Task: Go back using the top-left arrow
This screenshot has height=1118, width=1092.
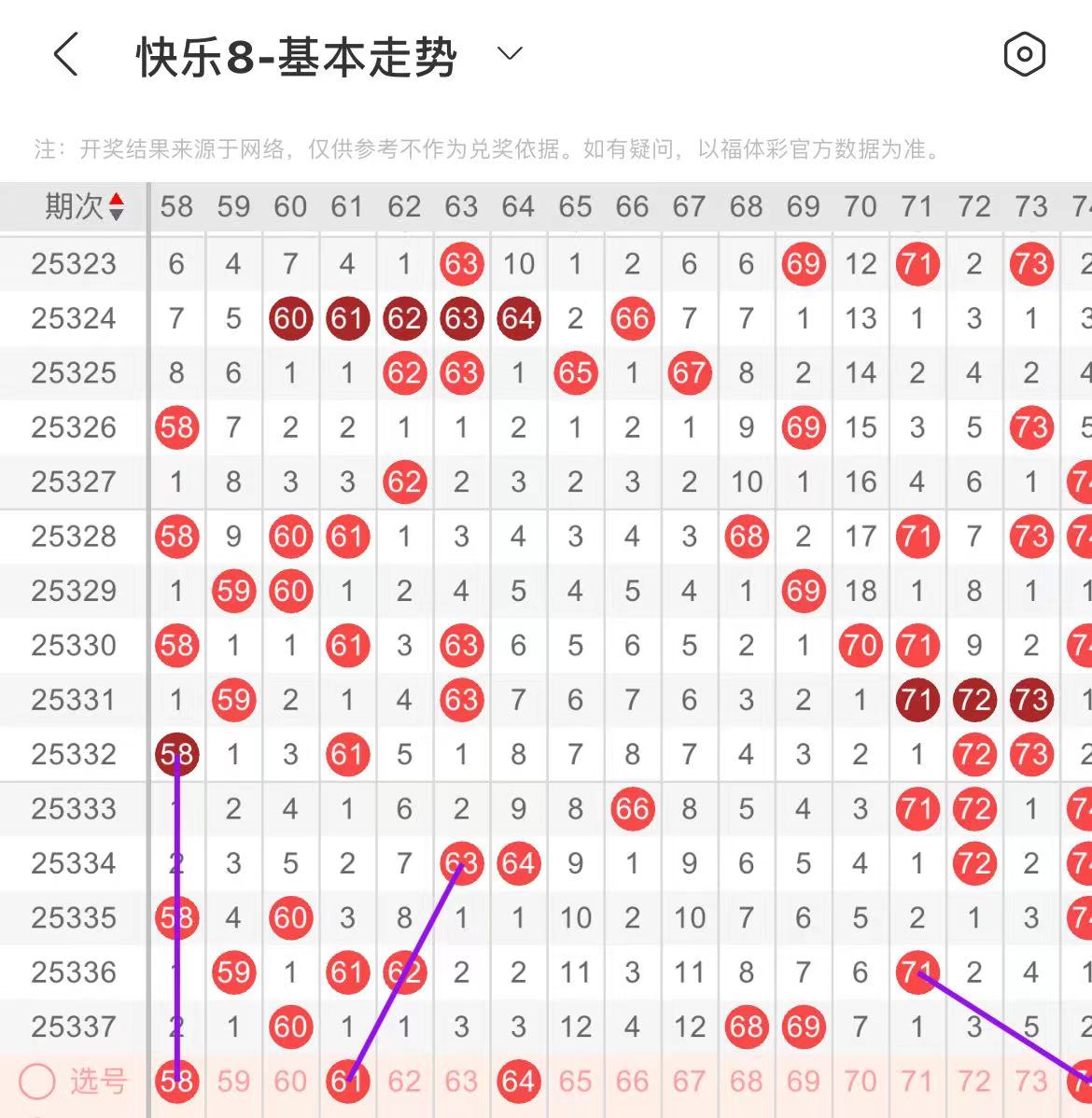Action: pyautogui.click(x=65, y=55)
